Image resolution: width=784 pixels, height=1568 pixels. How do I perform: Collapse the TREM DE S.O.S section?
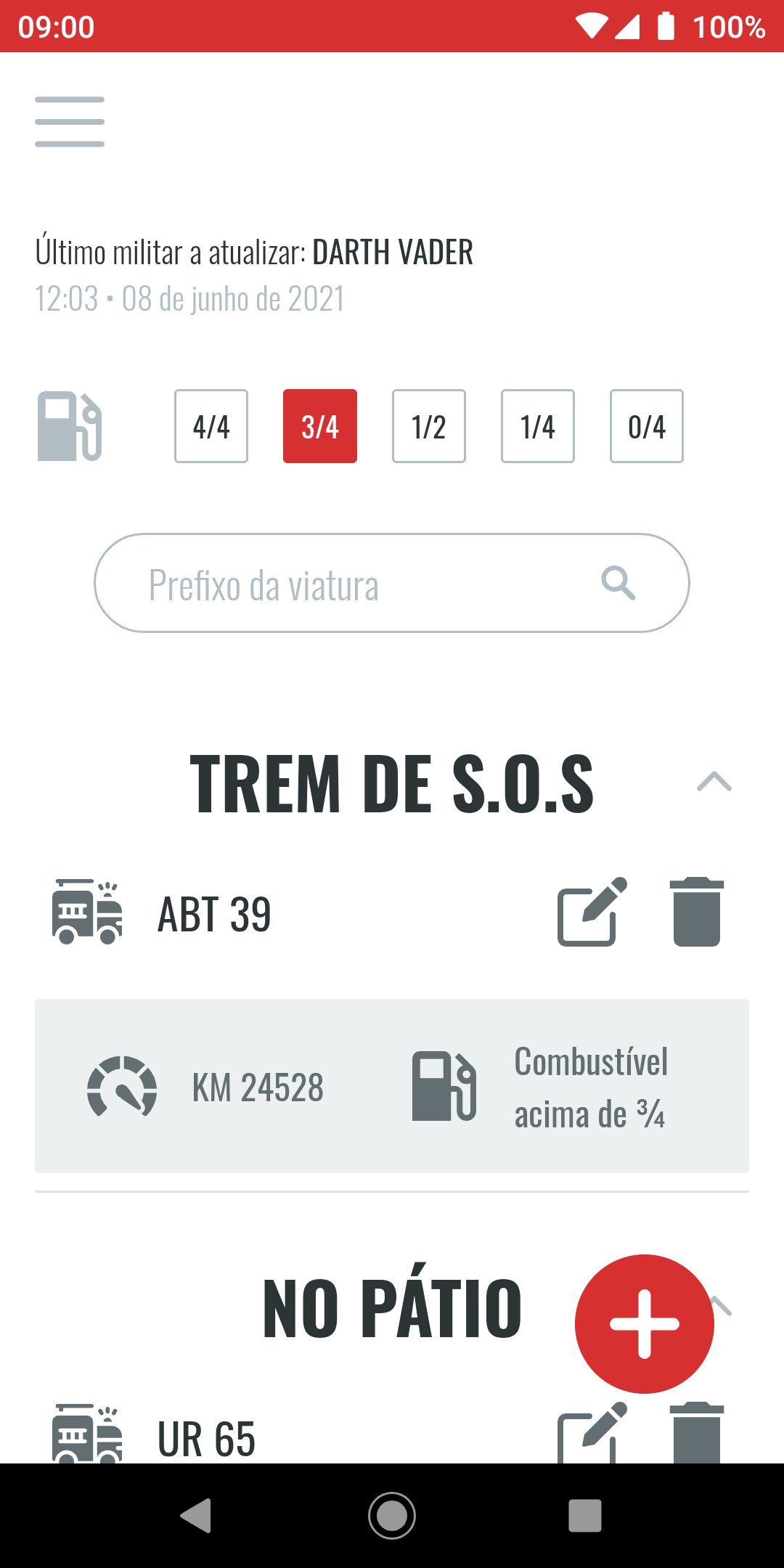(714, 782)
